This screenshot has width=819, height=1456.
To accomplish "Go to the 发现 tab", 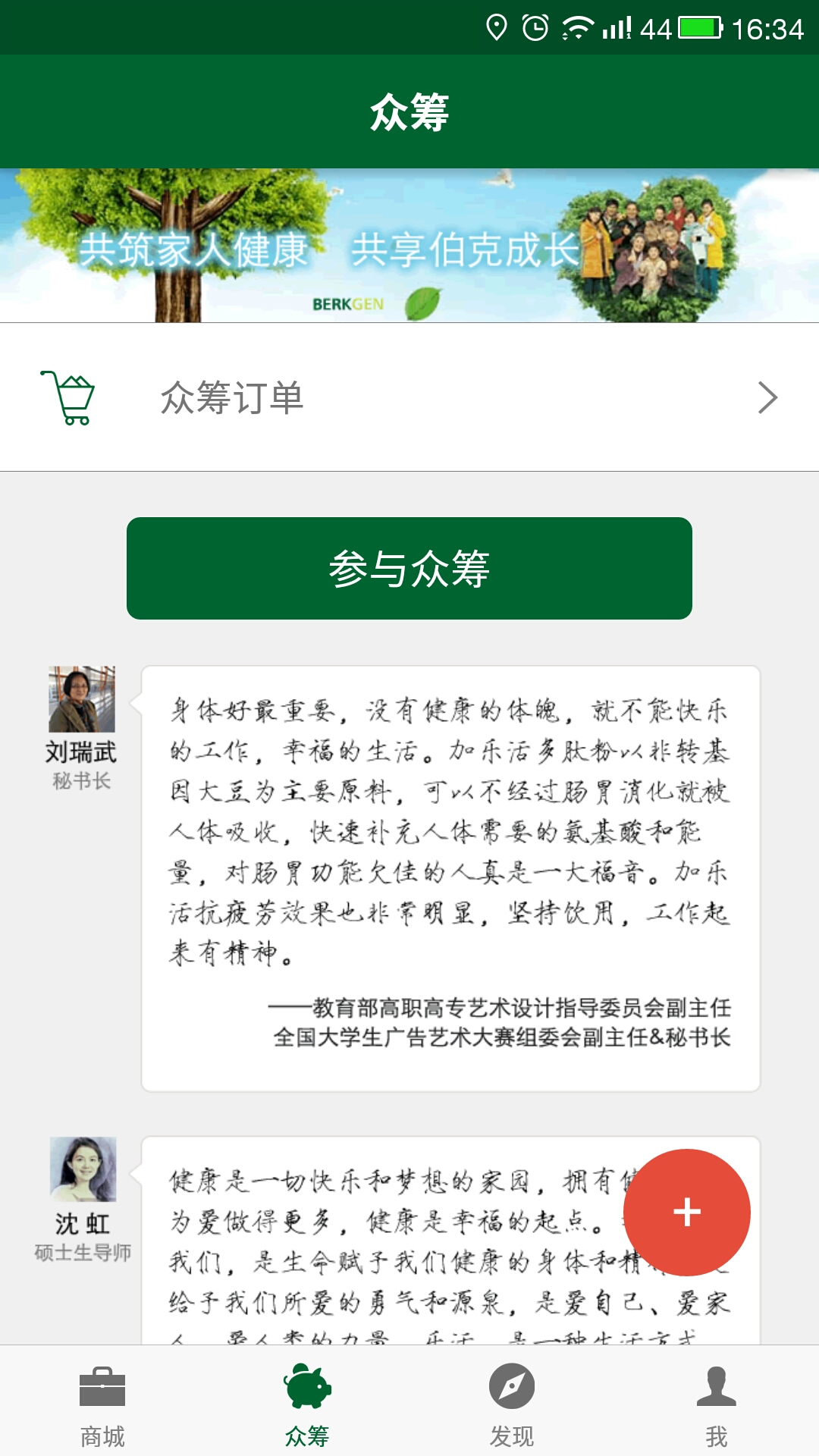I will [x=512, y=1404].
